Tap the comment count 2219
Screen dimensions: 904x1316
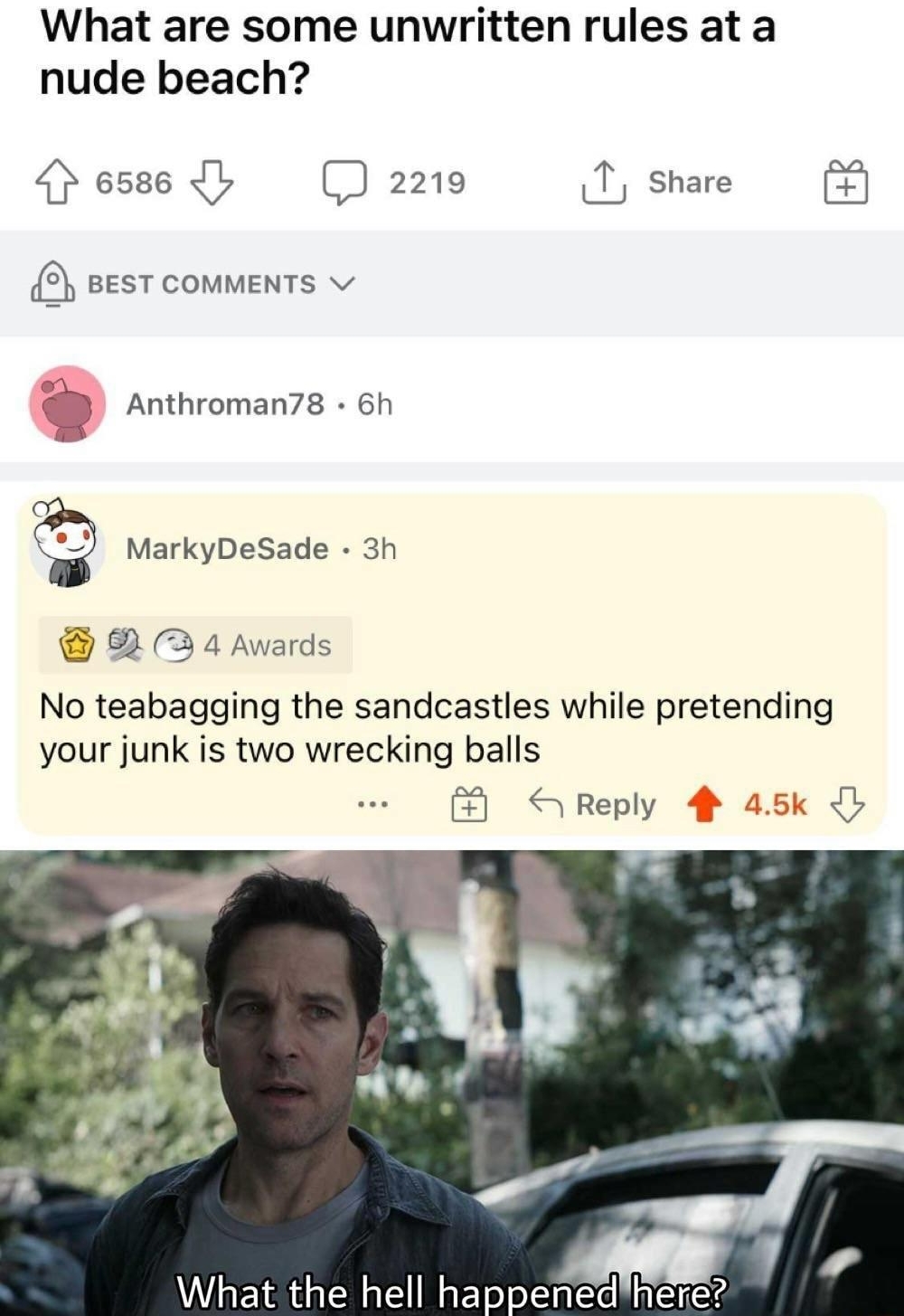pyautogui.click(x=426, y=182)
